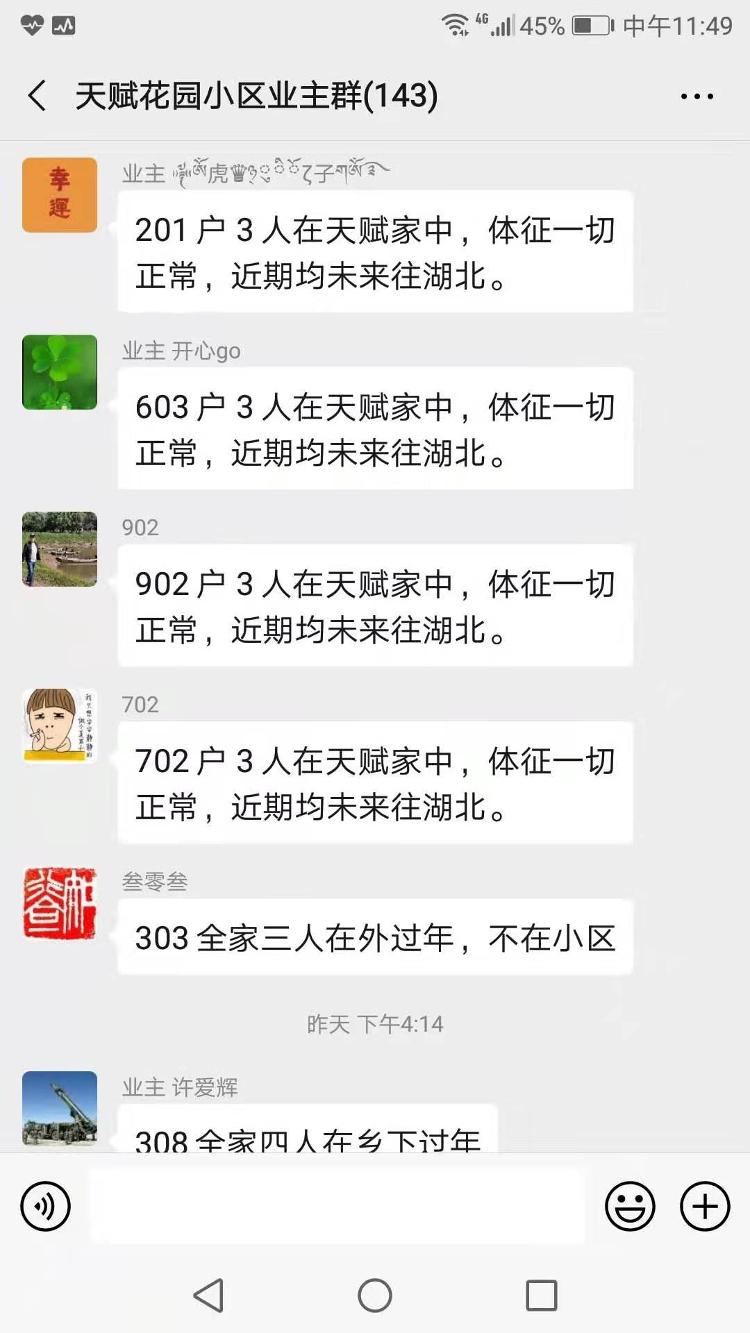This screenshot has height=1333, width=750.
Task: Switch to voice message input
Action: (x=45, y=1206)
